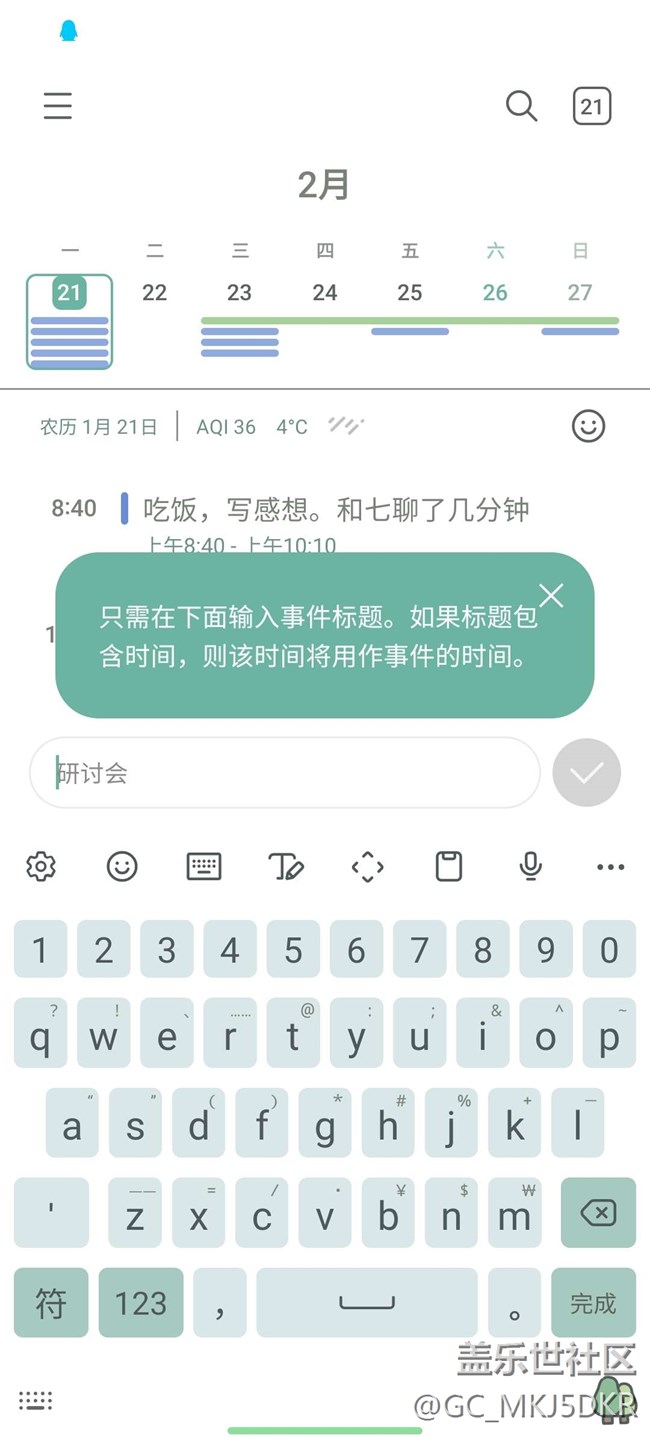Open the smiley mood icon

[588, 426]
